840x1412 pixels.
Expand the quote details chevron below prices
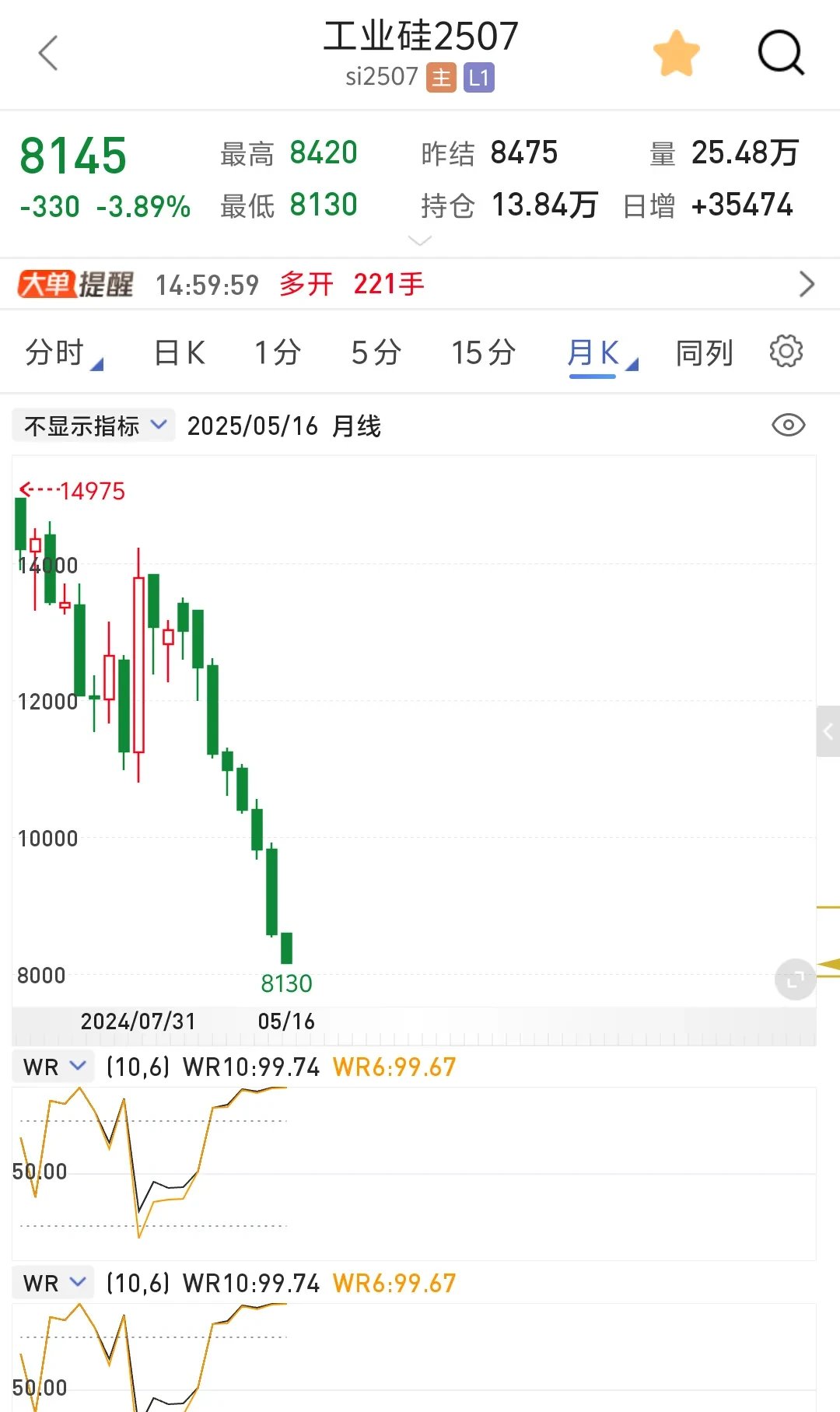(420, 240)
